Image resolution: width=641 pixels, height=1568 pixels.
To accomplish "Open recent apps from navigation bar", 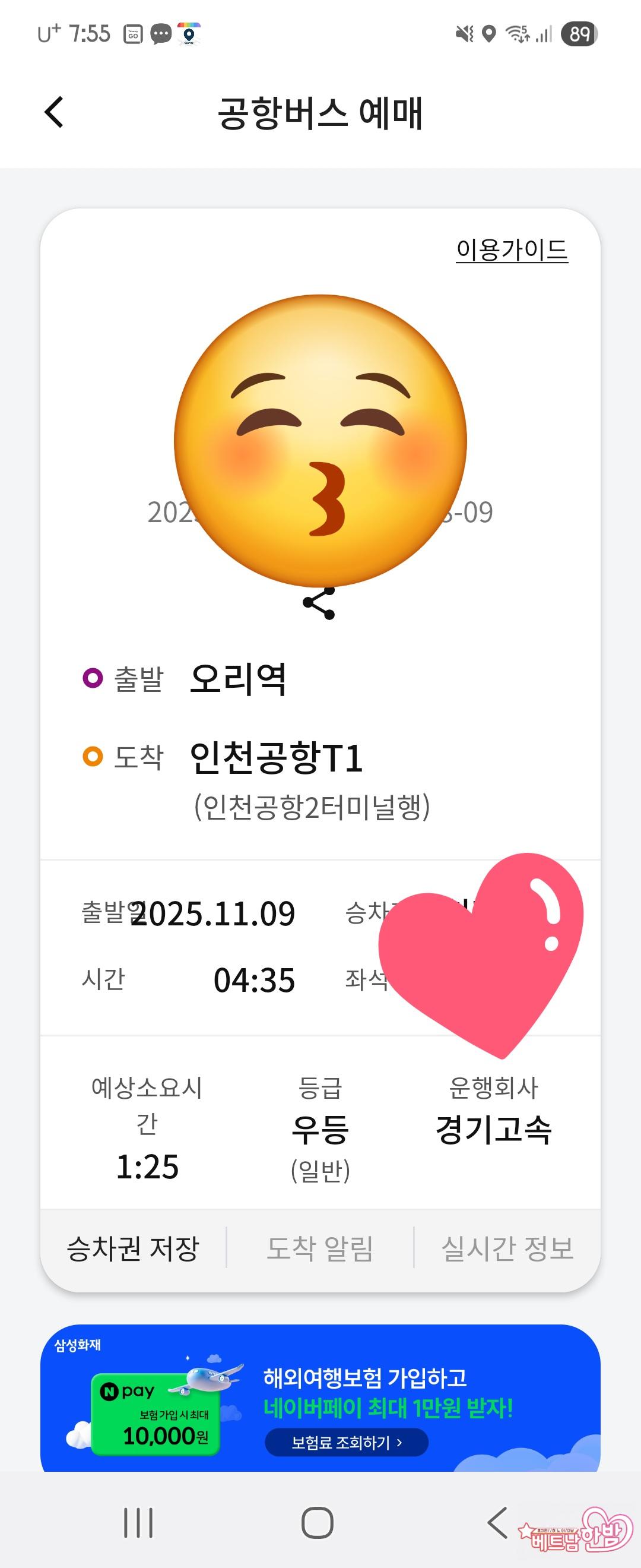I will click(x=139, y=1523).
